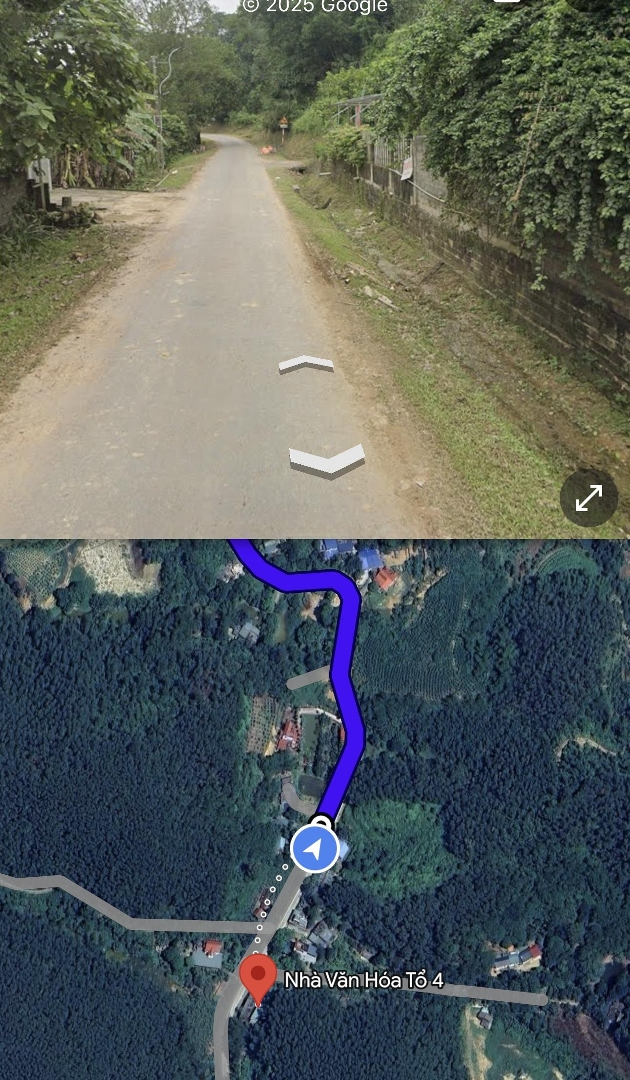The height and width of the screenshot is (1080, 630).
Task: Expand Street View to full screen
Action: click(x=588, y=498)
